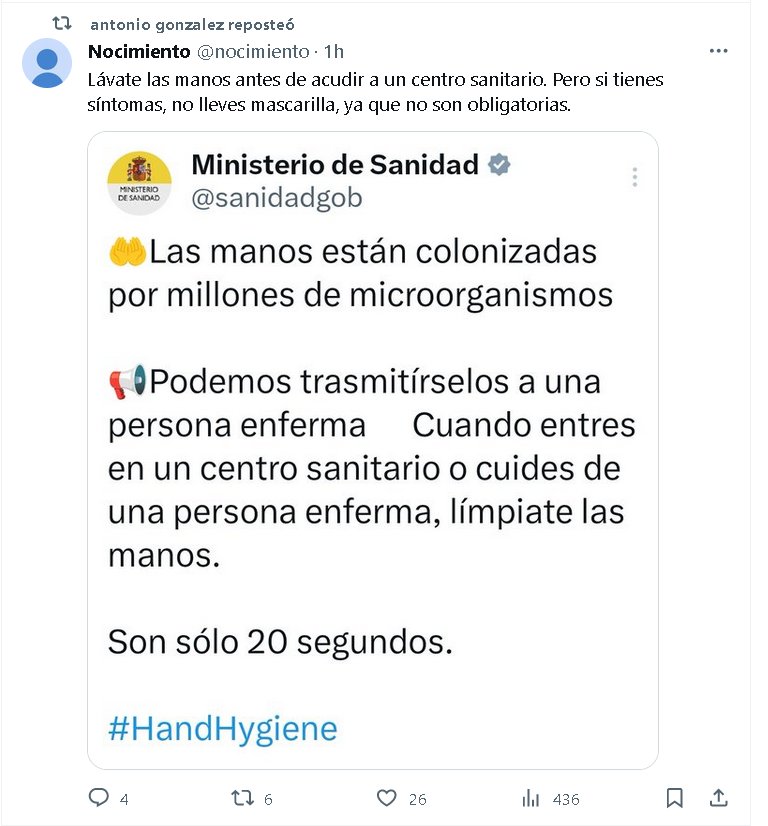Viewport: 768px width, 826px height.
Task: Reply to Nocimiento's post
Action: pyautogui.click(x=99, y=798)
